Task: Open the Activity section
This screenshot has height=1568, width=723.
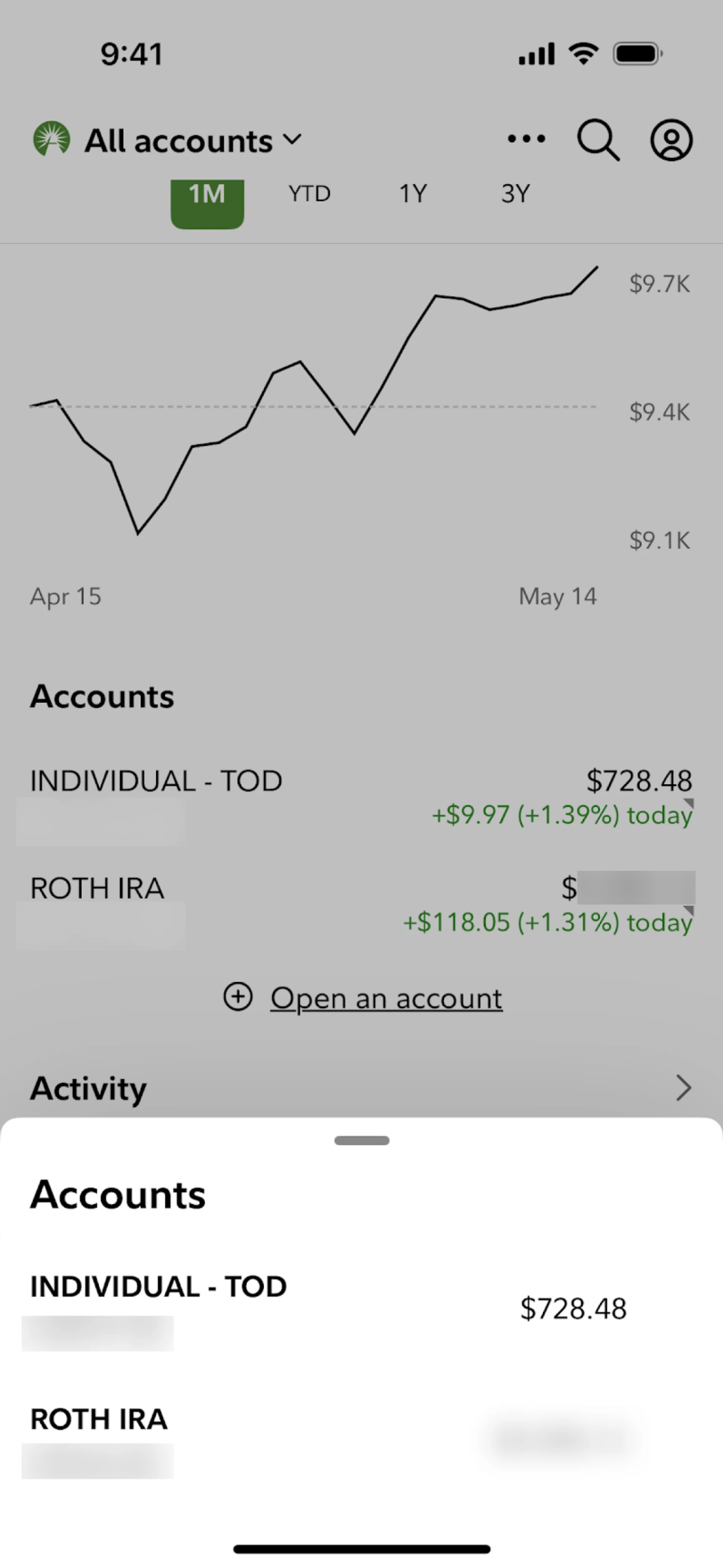Action: 361,1088
